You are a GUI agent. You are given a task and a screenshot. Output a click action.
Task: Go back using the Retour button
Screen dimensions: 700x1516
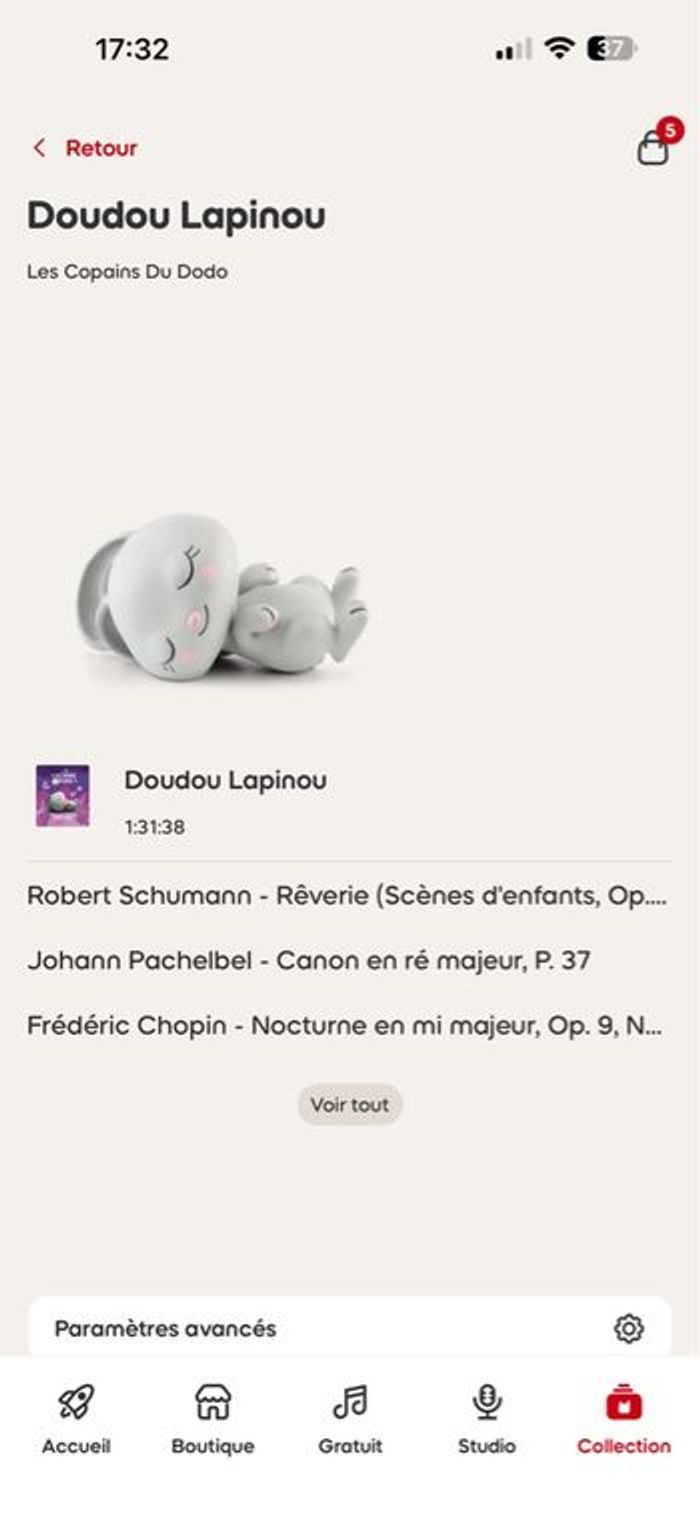pyautogui.click(x=85, y=148)
